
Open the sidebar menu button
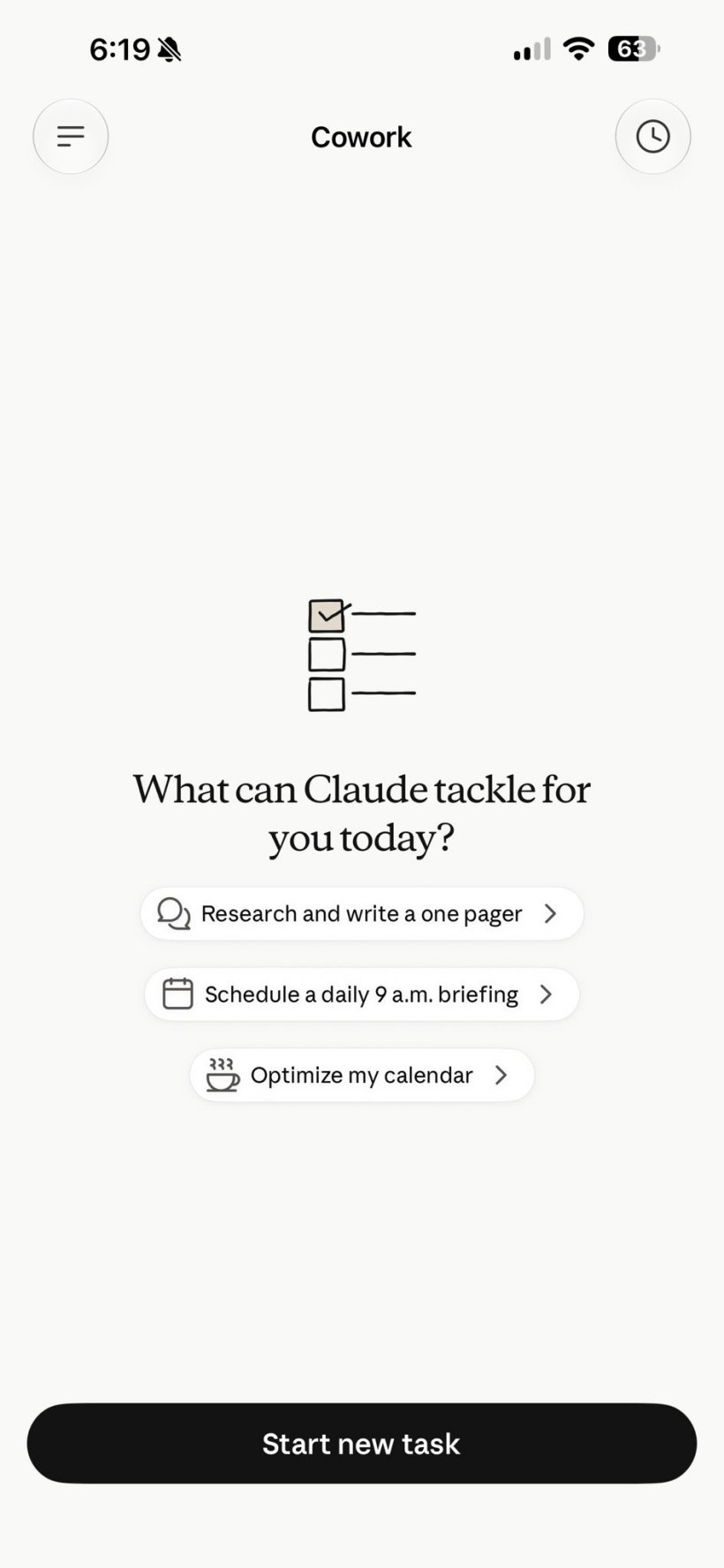tap(71, 137)
